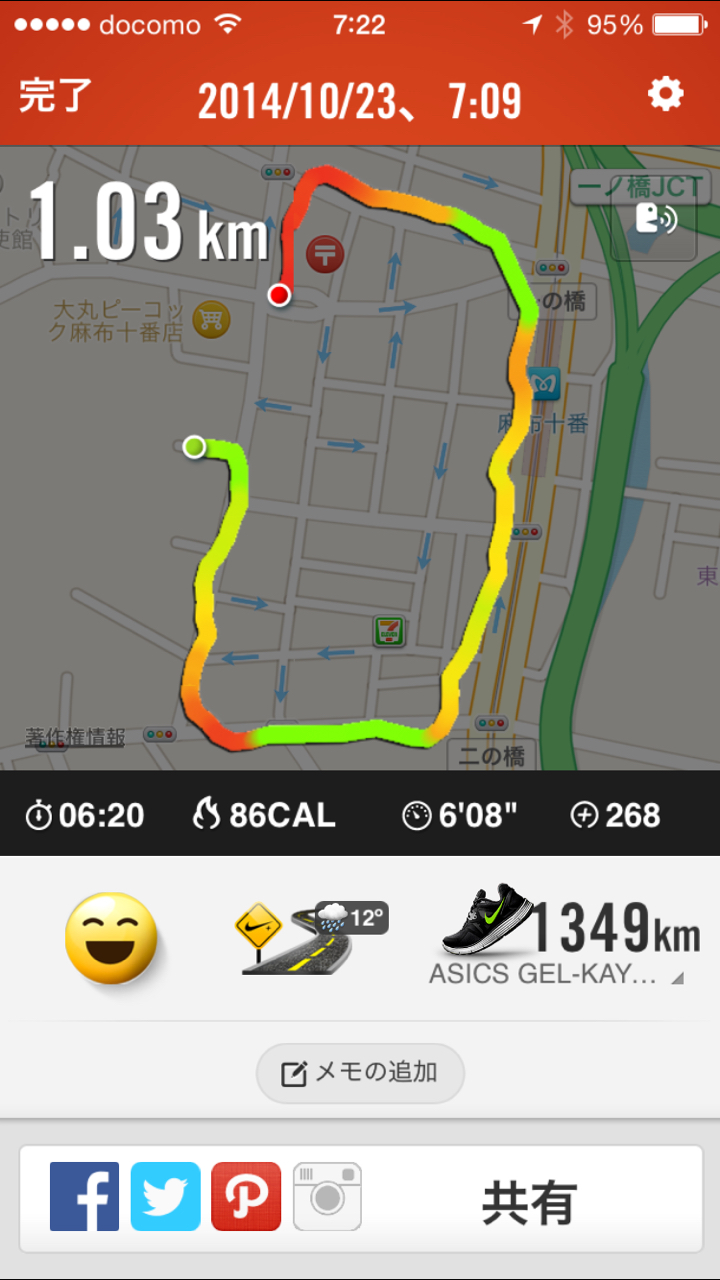Change the smiley mood rating
Screen dimensions: 720x1280
point(111,937)
